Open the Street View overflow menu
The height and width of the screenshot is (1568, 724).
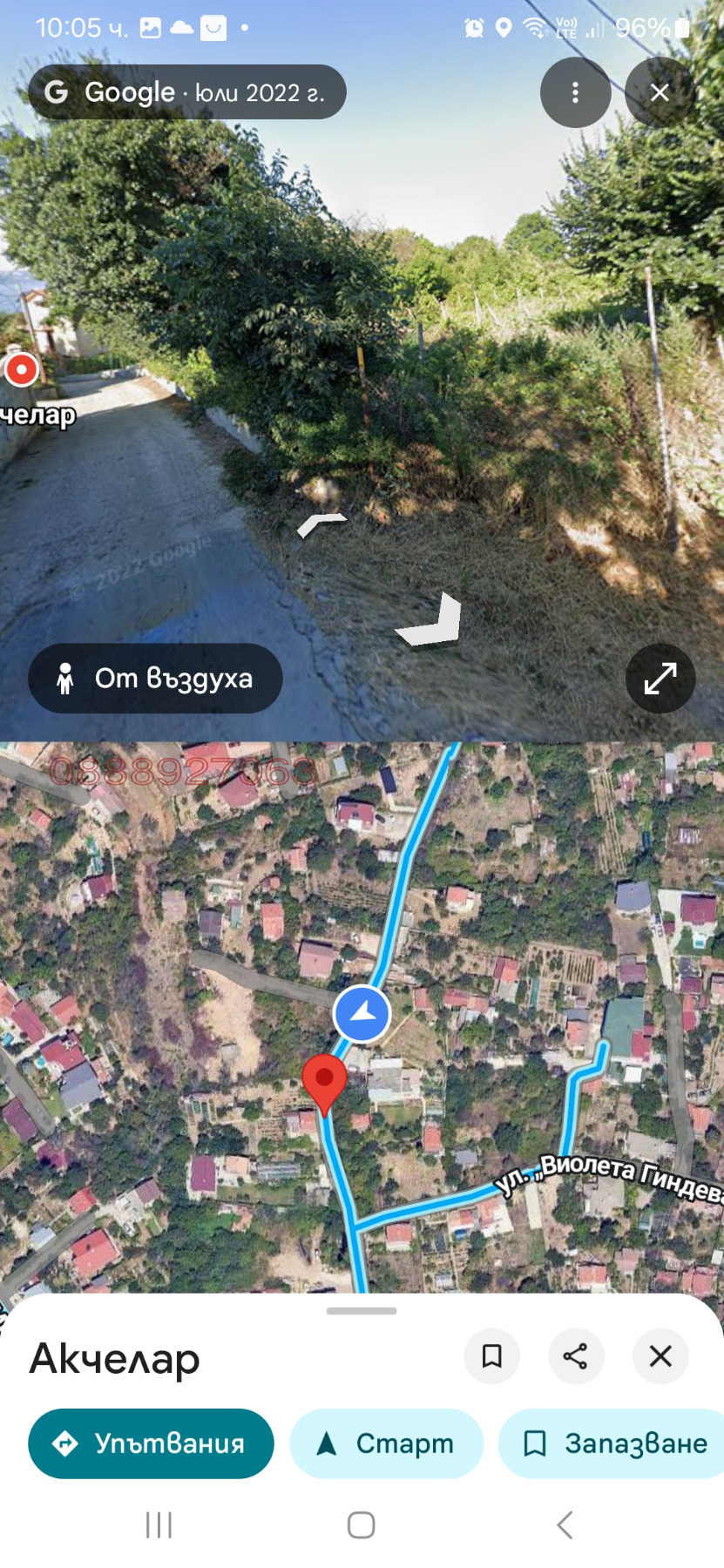(x=575, y=92)
